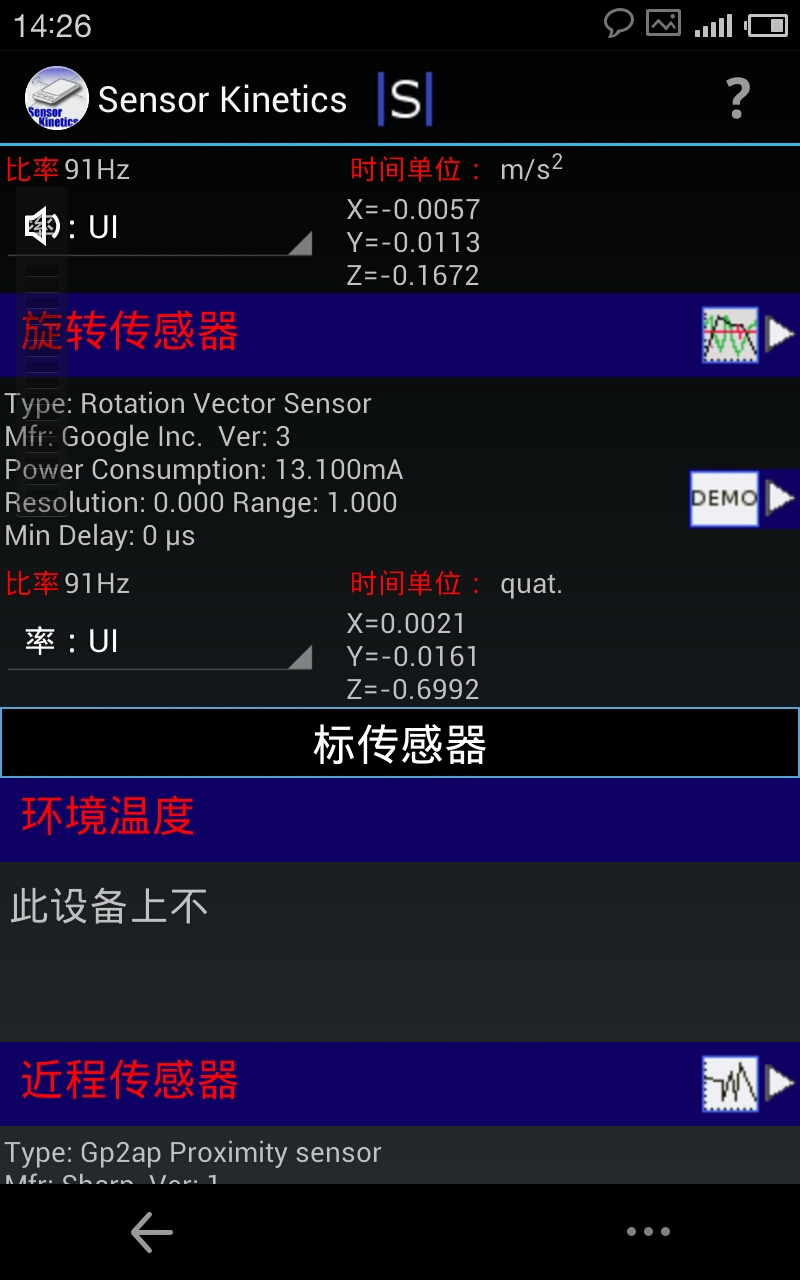The width and height of the screenshot is (800, 1280).
Task: Open the help question mark icon
Action: pyautogui.click(x=737, y=99)
